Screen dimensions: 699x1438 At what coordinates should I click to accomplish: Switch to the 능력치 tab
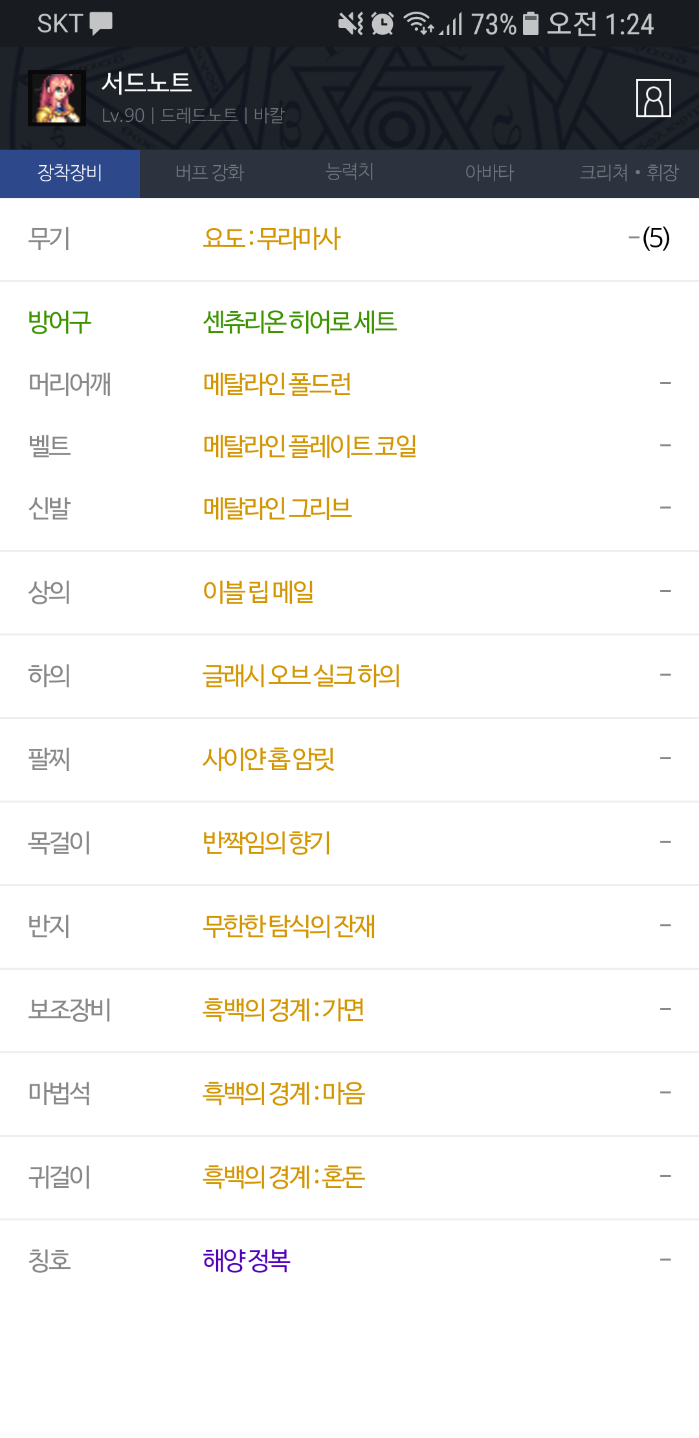pyautogui.click(x=349, y=172)
